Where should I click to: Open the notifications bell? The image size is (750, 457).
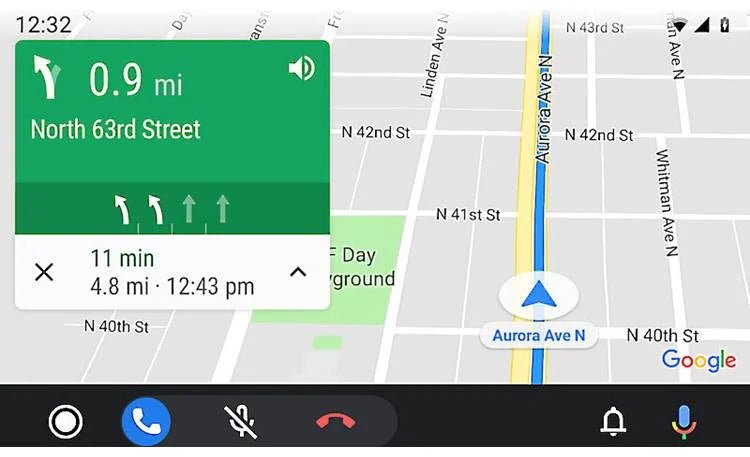613,421
